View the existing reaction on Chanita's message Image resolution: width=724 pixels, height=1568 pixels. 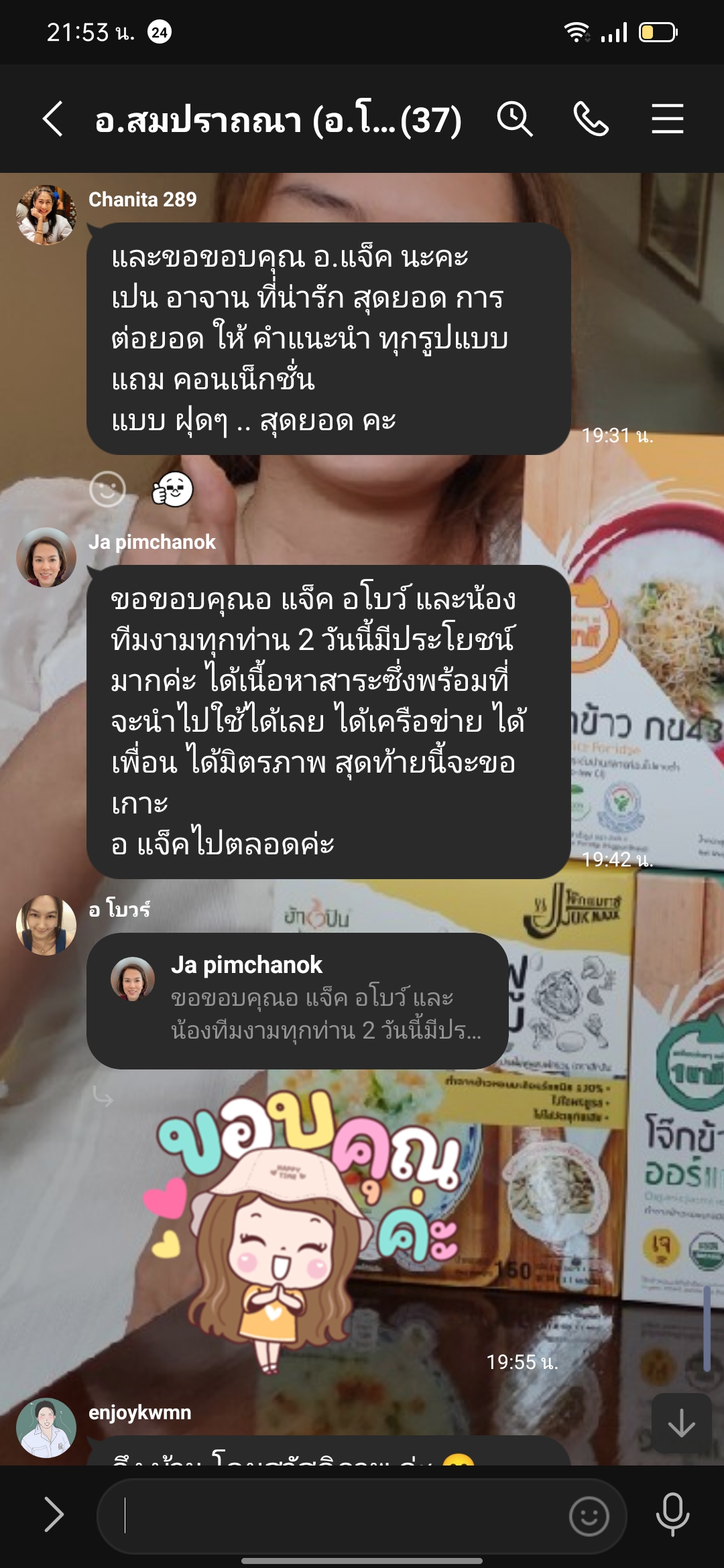pos(173,489)
